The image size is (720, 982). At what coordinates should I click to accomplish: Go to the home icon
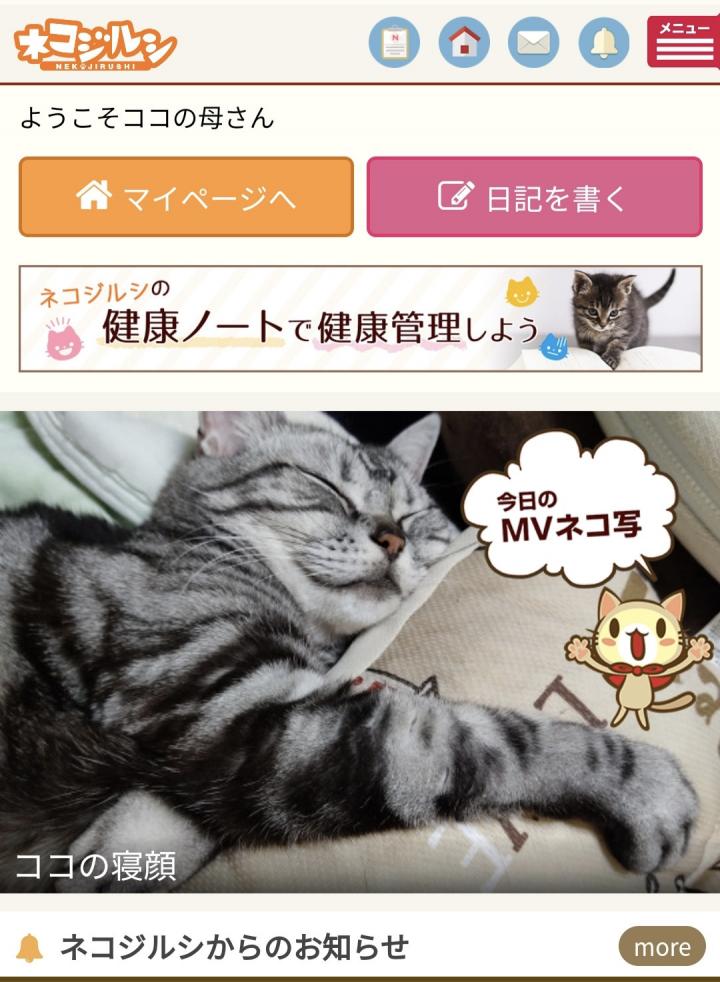(x=464, y=43)
